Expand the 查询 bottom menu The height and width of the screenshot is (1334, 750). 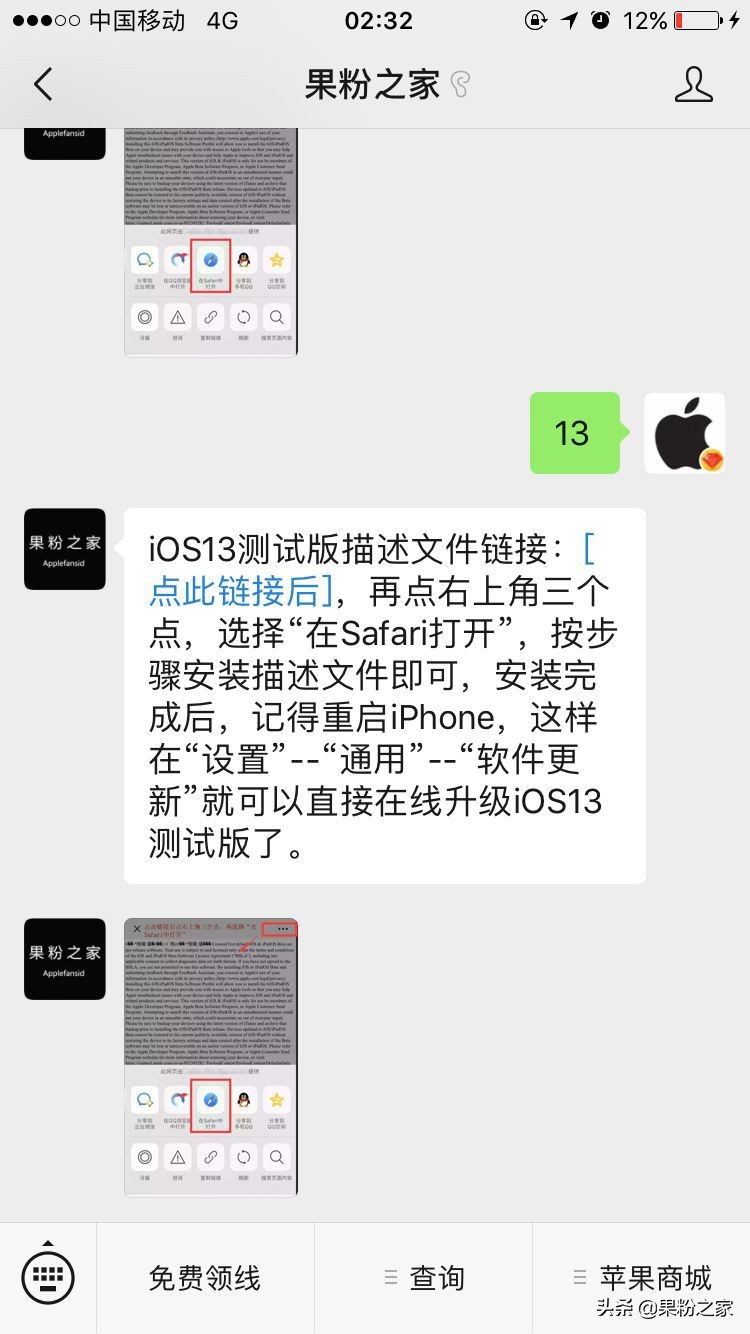(x=437, y=1276)
